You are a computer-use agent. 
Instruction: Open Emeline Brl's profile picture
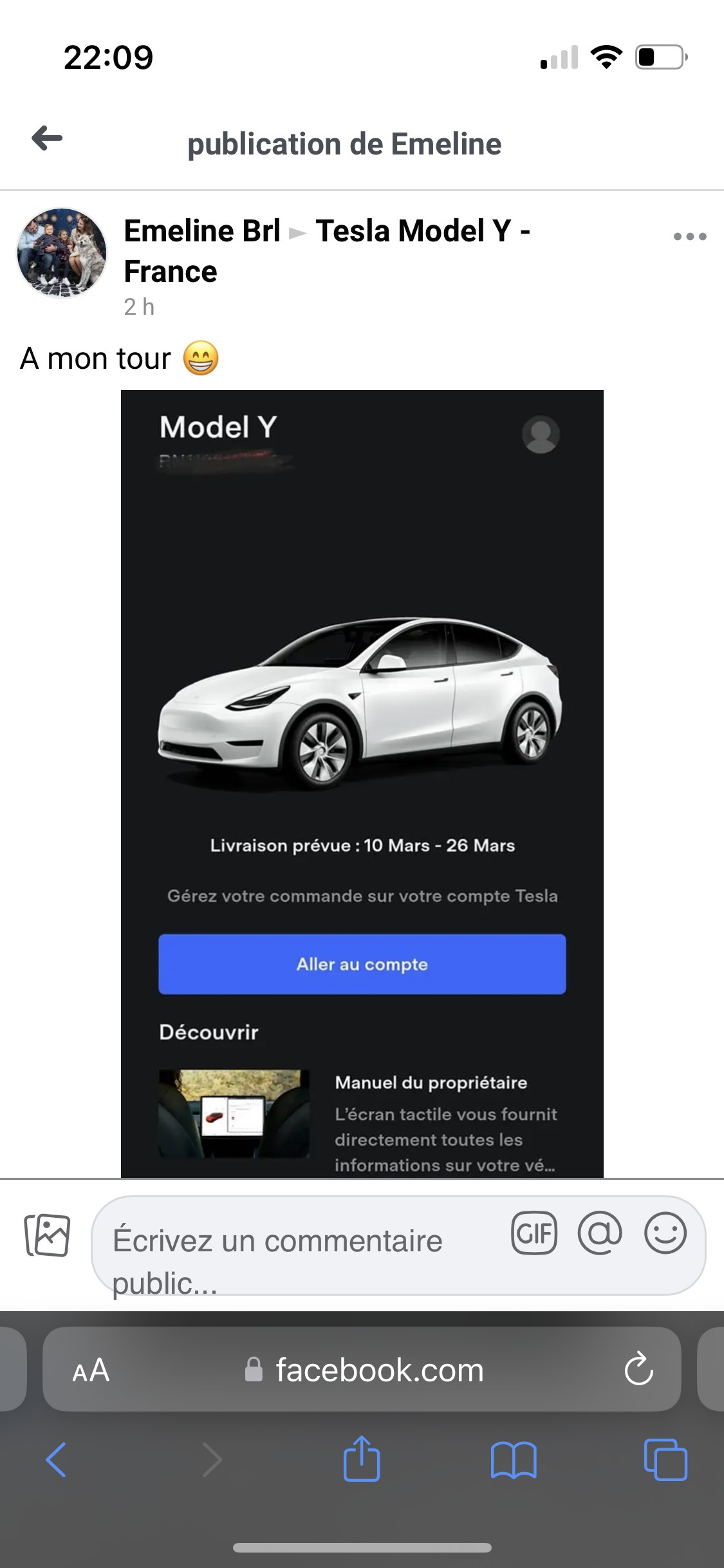tap(62, 252)
